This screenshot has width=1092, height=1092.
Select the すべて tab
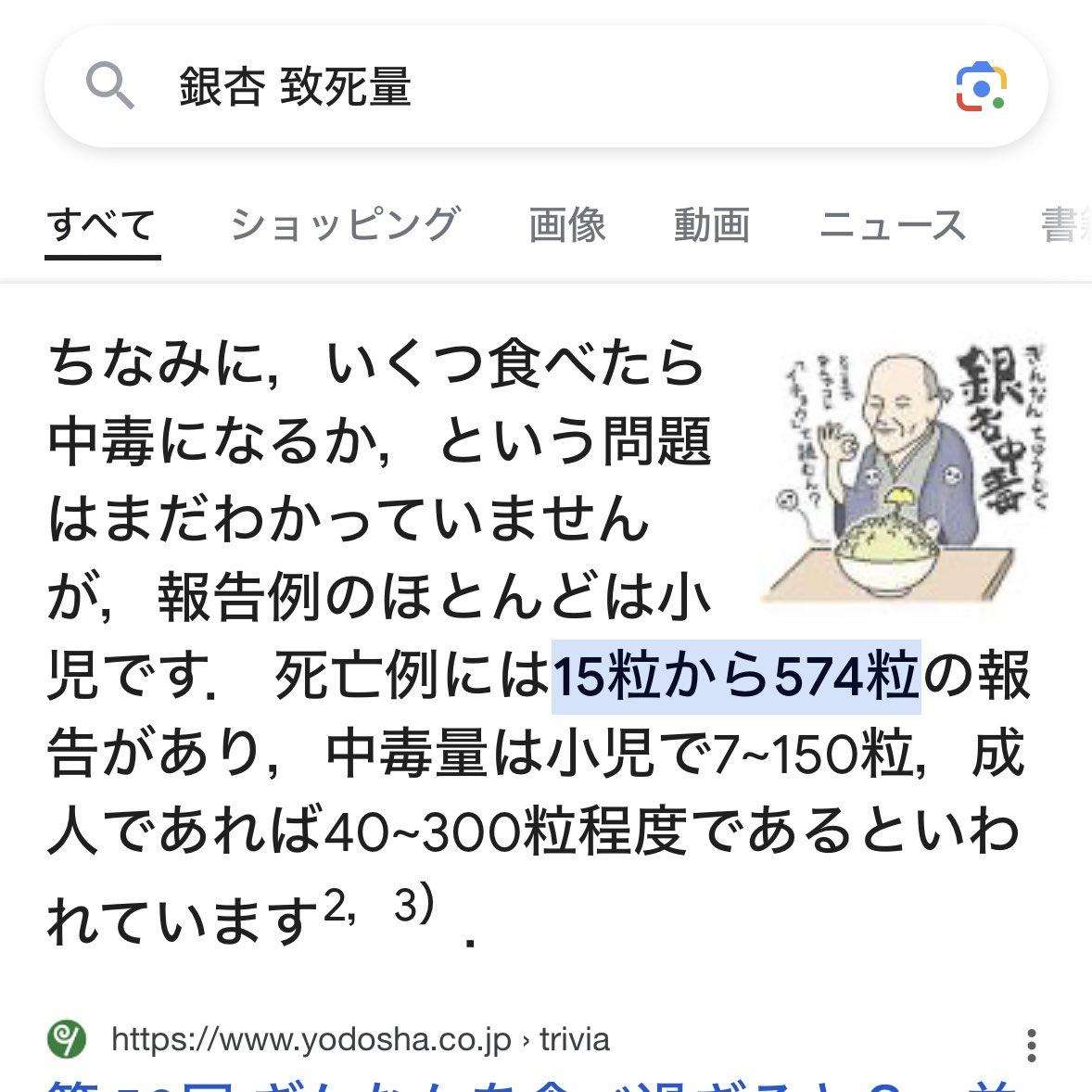(x=102, y=225)
